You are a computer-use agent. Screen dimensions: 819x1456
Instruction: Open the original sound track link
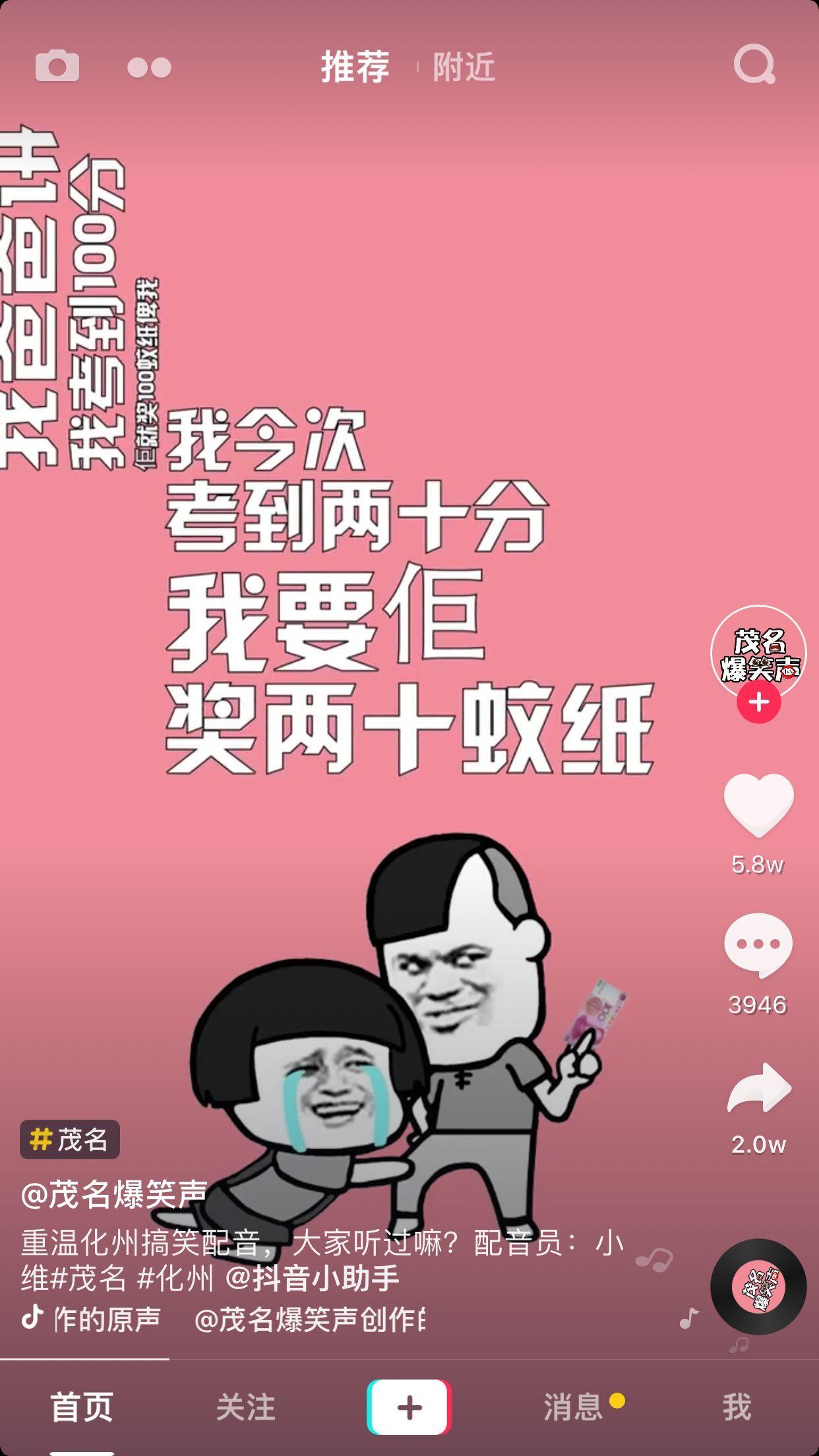(x=224, y=1319)
